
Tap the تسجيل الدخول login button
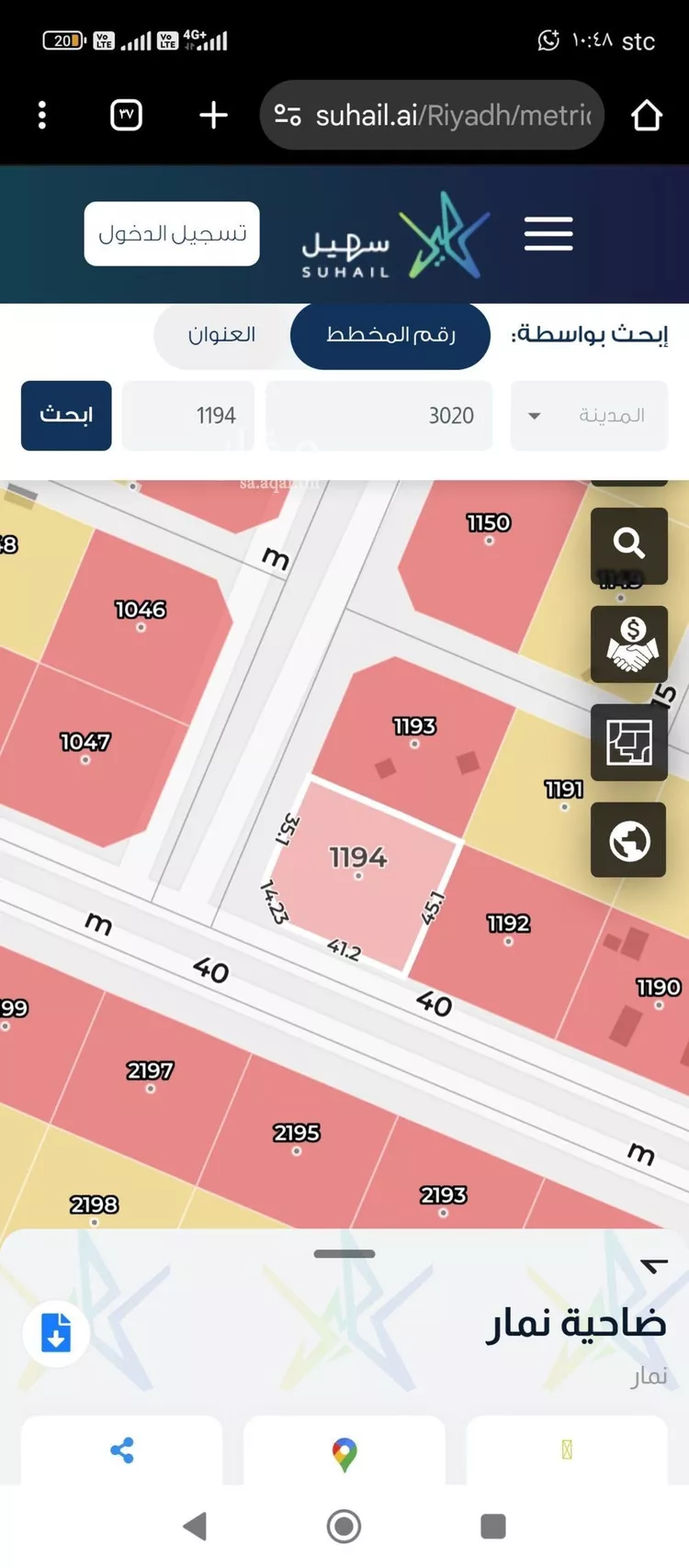coord(172,234)
